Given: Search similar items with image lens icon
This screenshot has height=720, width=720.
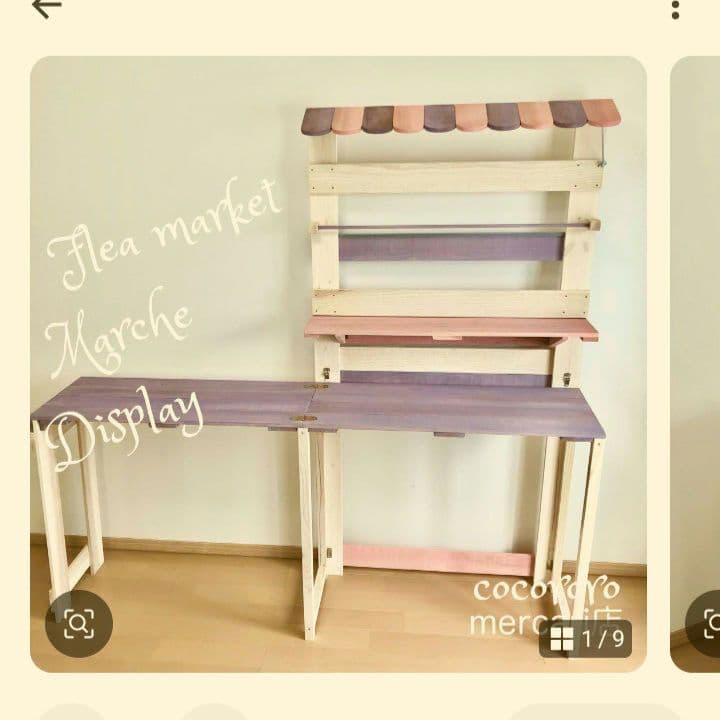Looking at the screenshot, I should coord(79,624).
